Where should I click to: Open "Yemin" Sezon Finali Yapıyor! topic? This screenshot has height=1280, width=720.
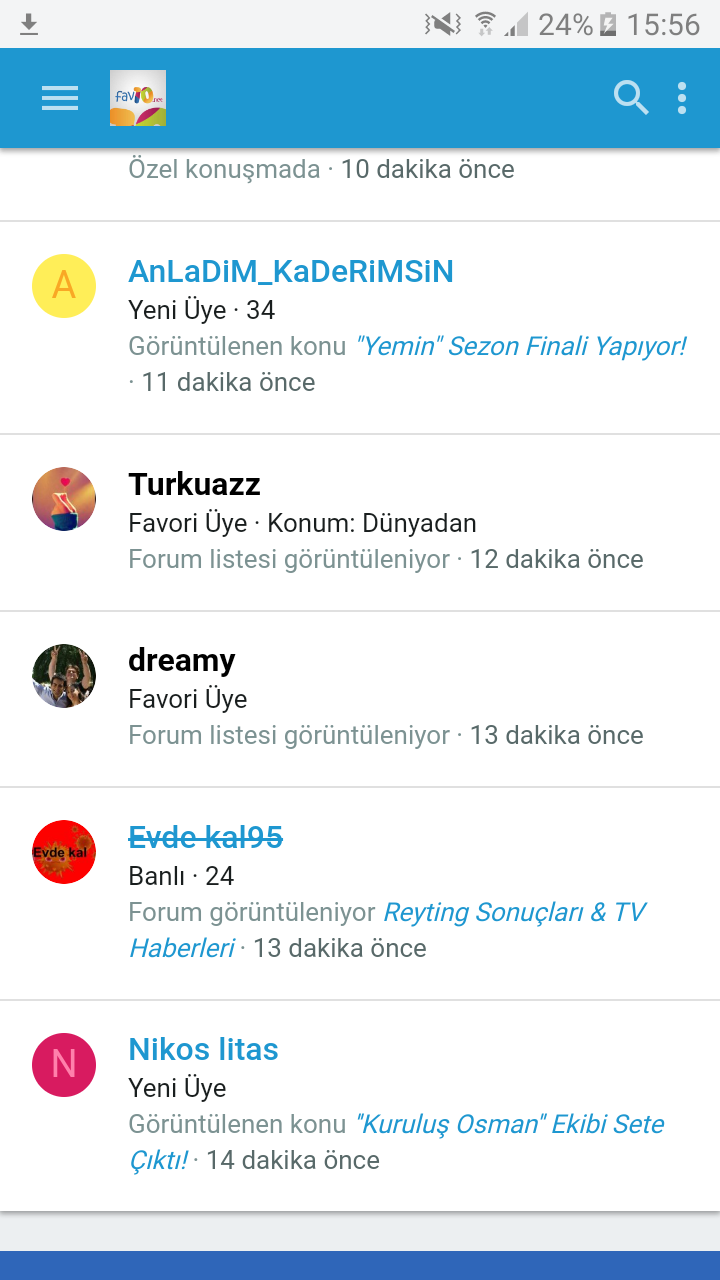point(521,346)
